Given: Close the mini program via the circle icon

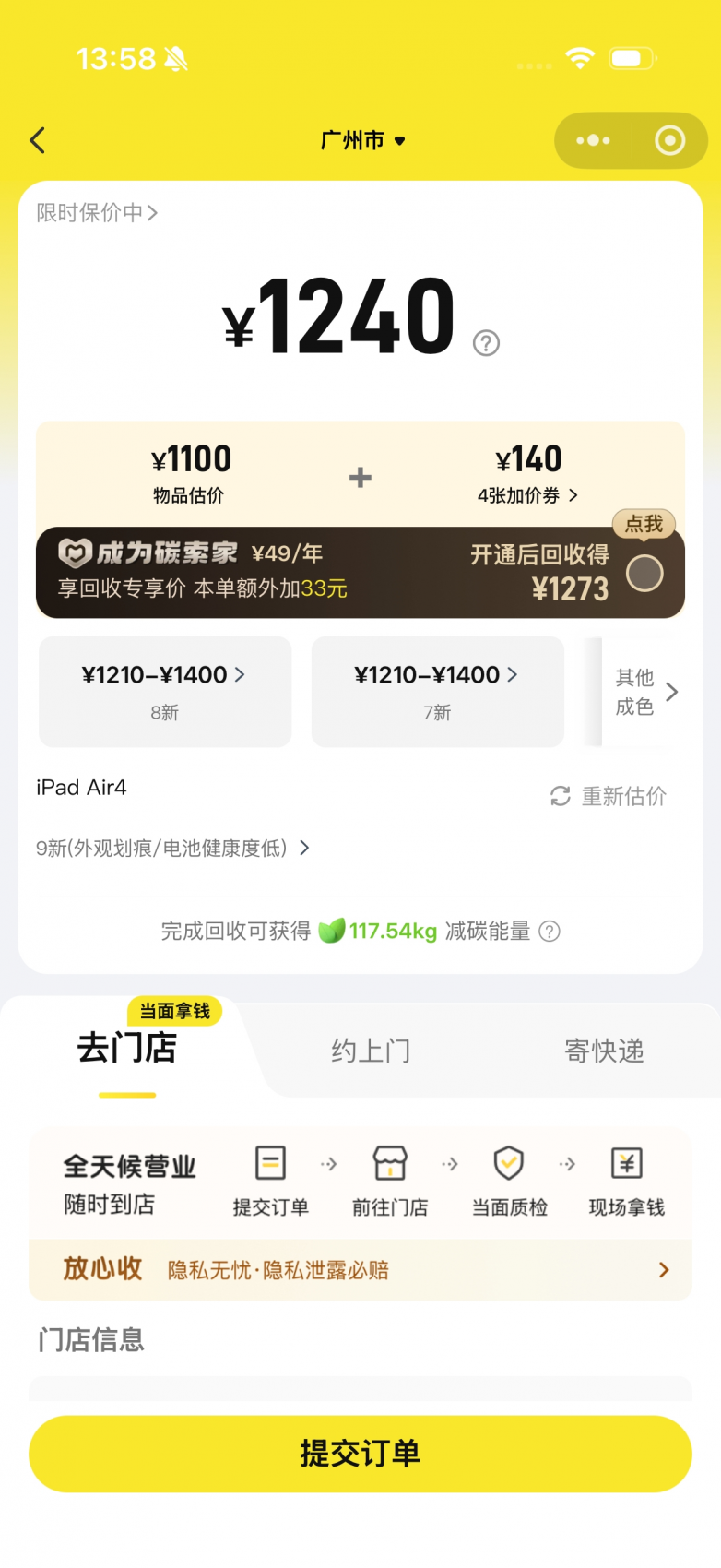Looking at the screenshot, I should pyautogui.click(x=669, y=140).
